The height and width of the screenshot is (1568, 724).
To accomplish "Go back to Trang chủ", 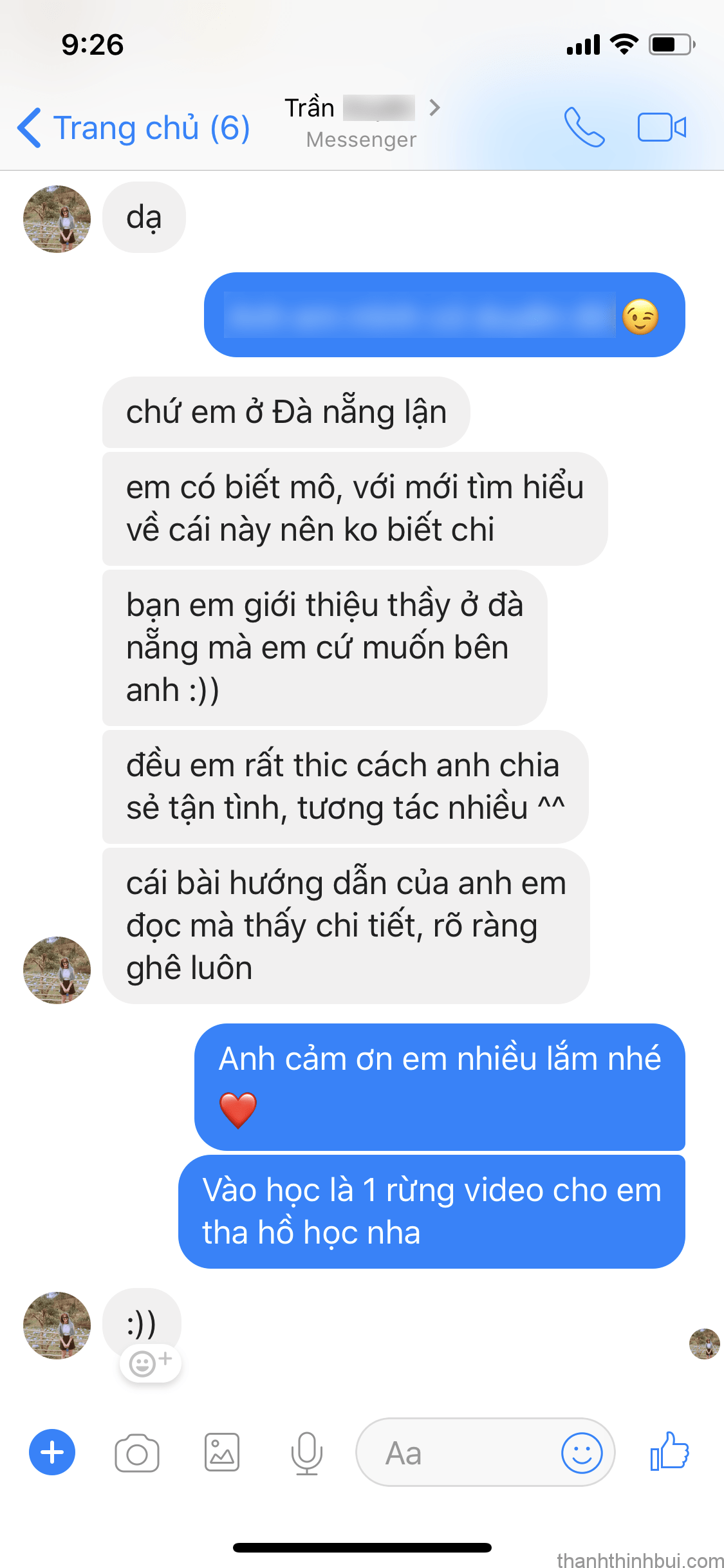I will (x=133, y=127).
